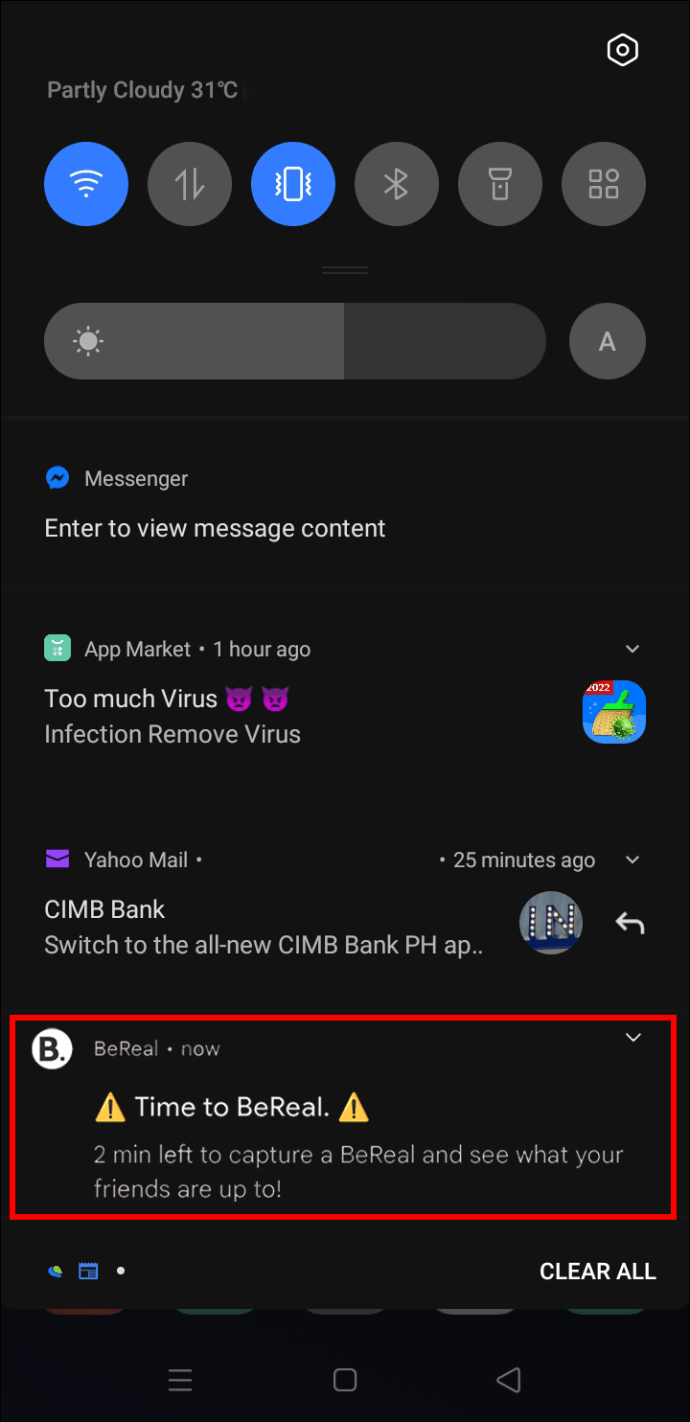
Task: Clear all notifications
Action: coord(597,1271)
